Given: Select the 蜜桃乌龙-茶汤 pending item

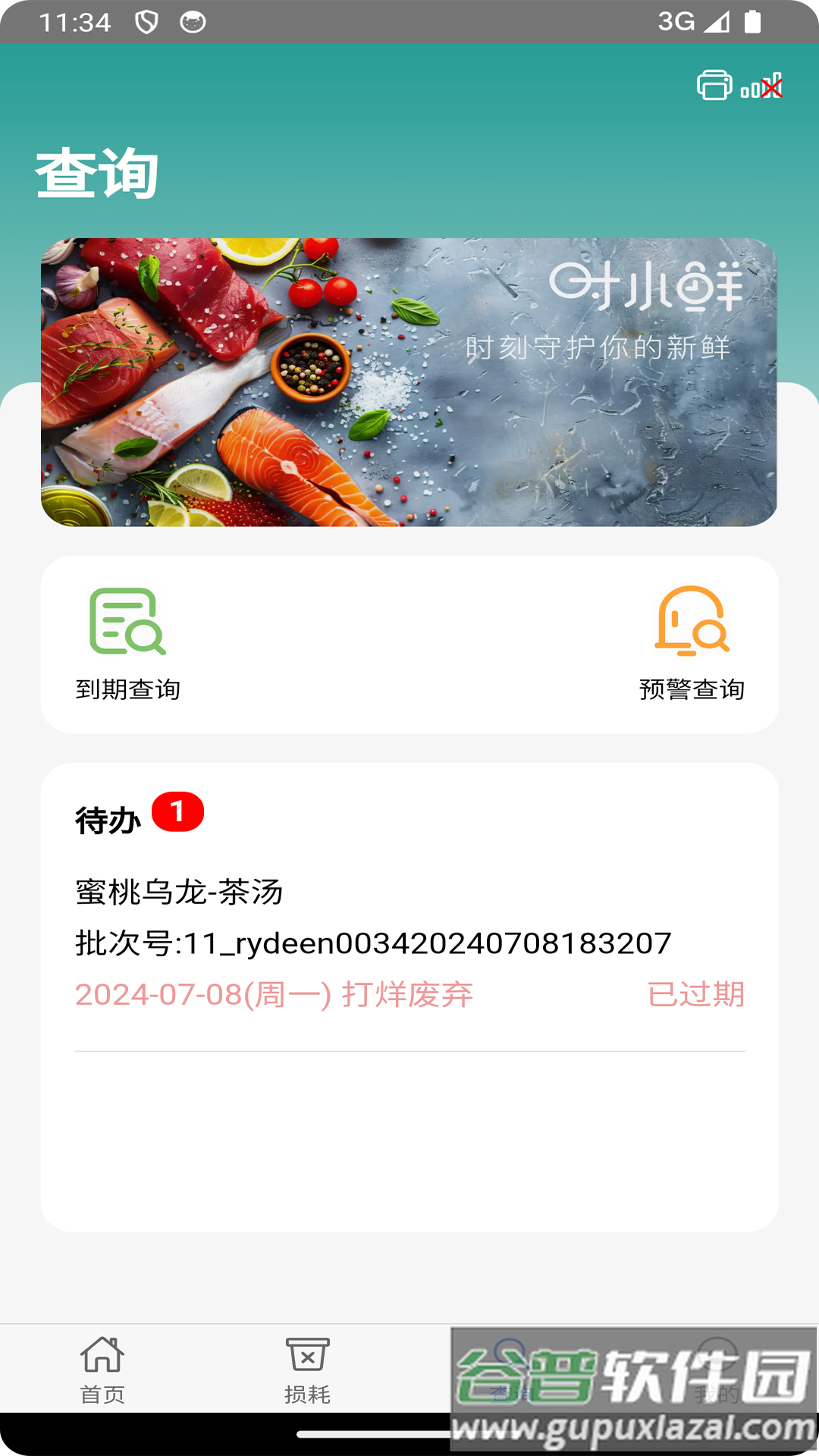Looking at the screenshot, I should tap(176, 895).
